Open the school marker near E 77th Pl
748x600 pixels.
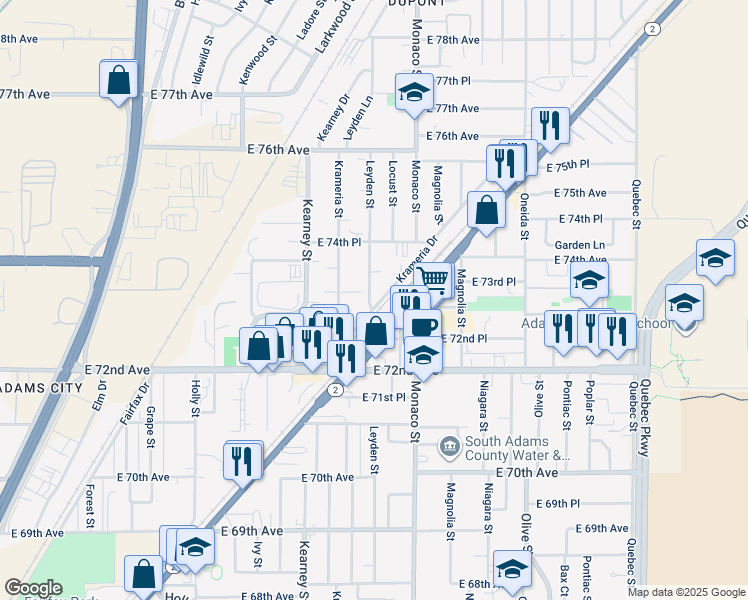point(414,93)
